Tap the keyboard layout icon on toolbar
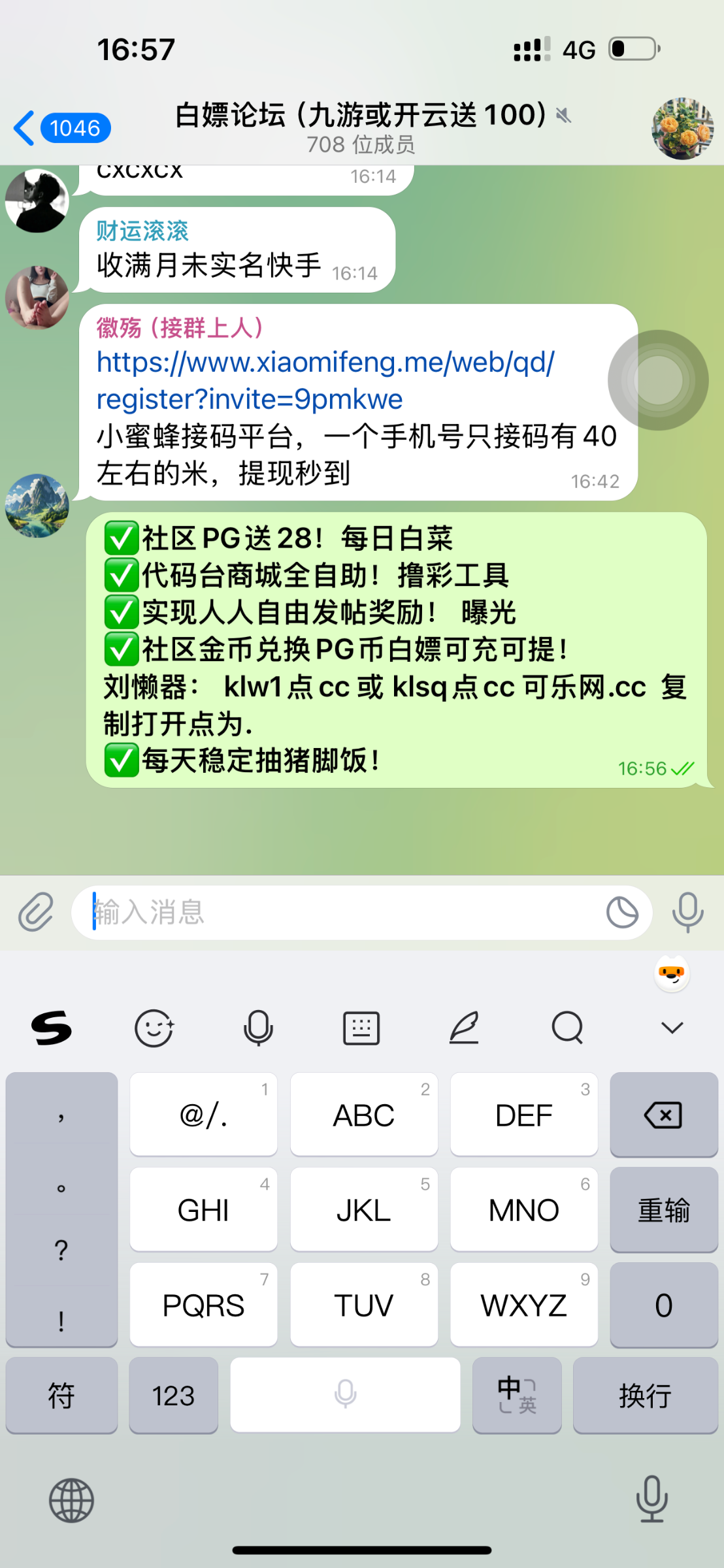This screenshot has height=1568, width=724. pos(361,1026)
